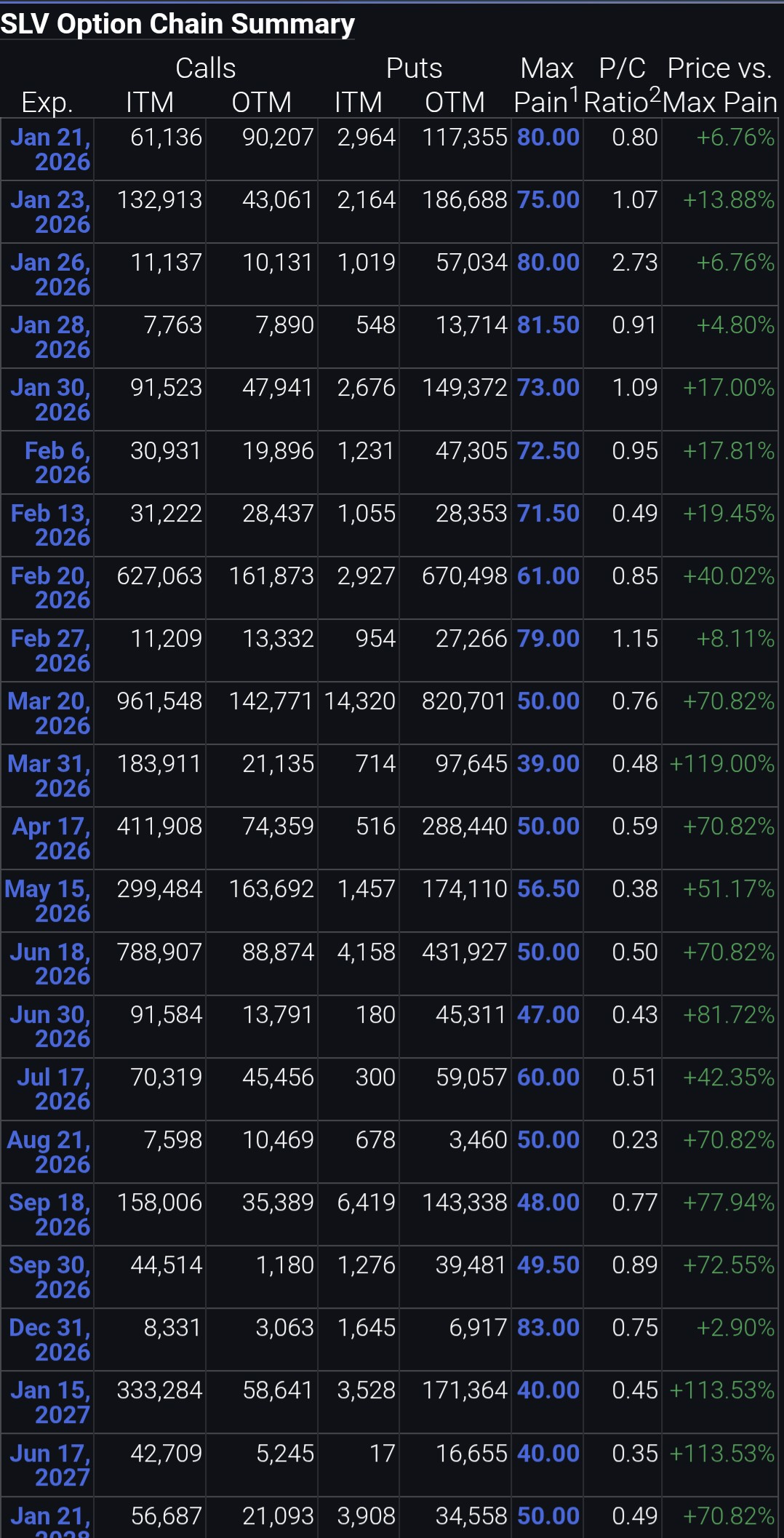Tap the 83.00 max pain value link
Viewport: 784px width, 1538px height.
(548, 1327)
